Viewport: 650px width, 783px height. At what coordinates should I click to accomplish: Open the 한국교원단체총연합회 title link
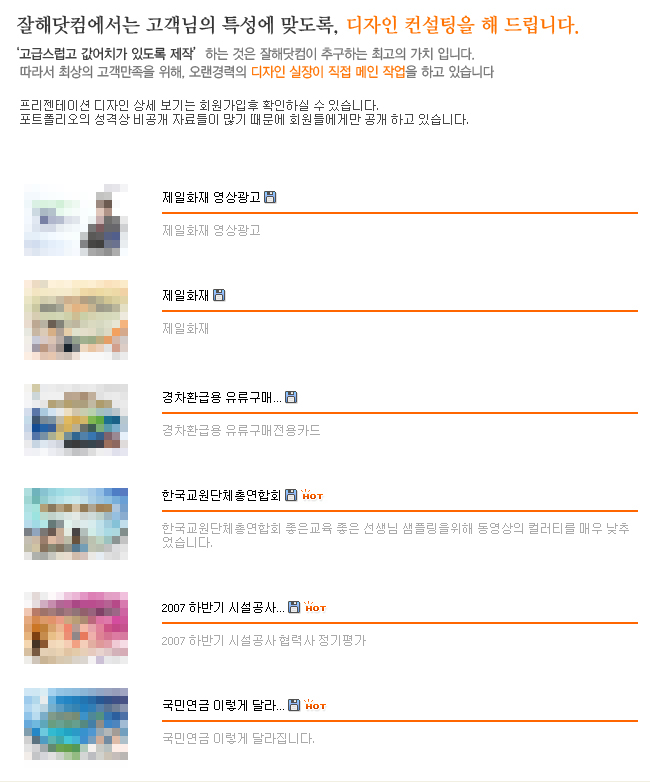click(x=221, y=496)
